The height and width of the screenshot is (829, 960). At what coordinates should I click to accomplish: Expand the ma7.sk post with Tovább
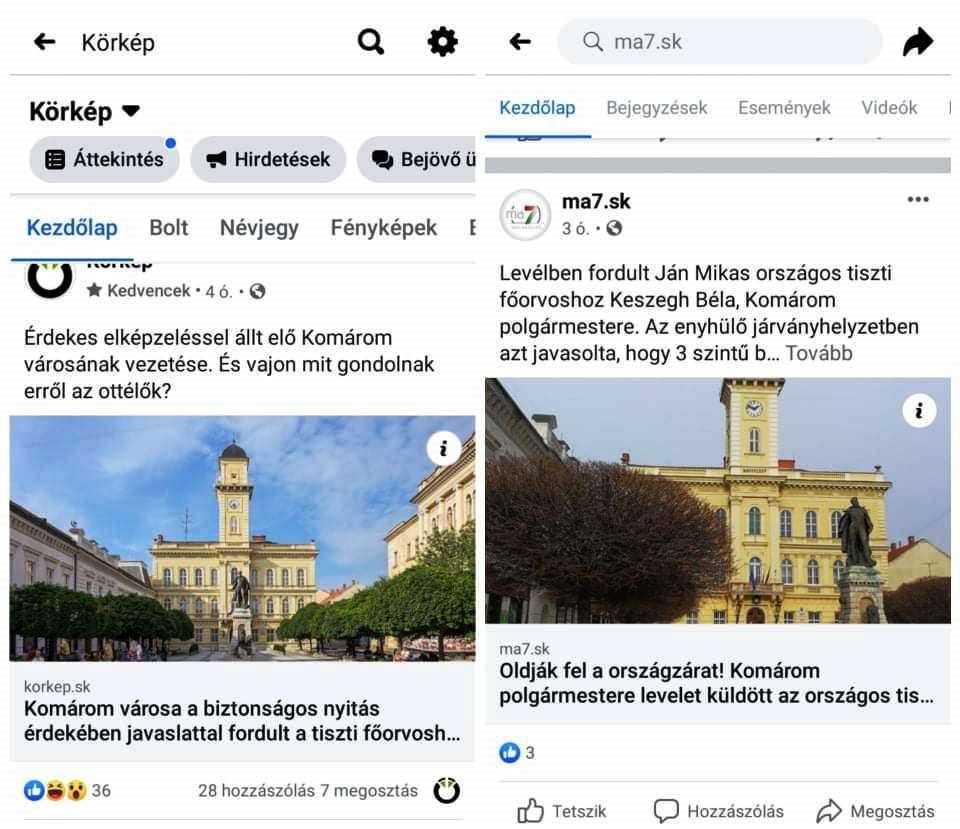click(819, 353)
